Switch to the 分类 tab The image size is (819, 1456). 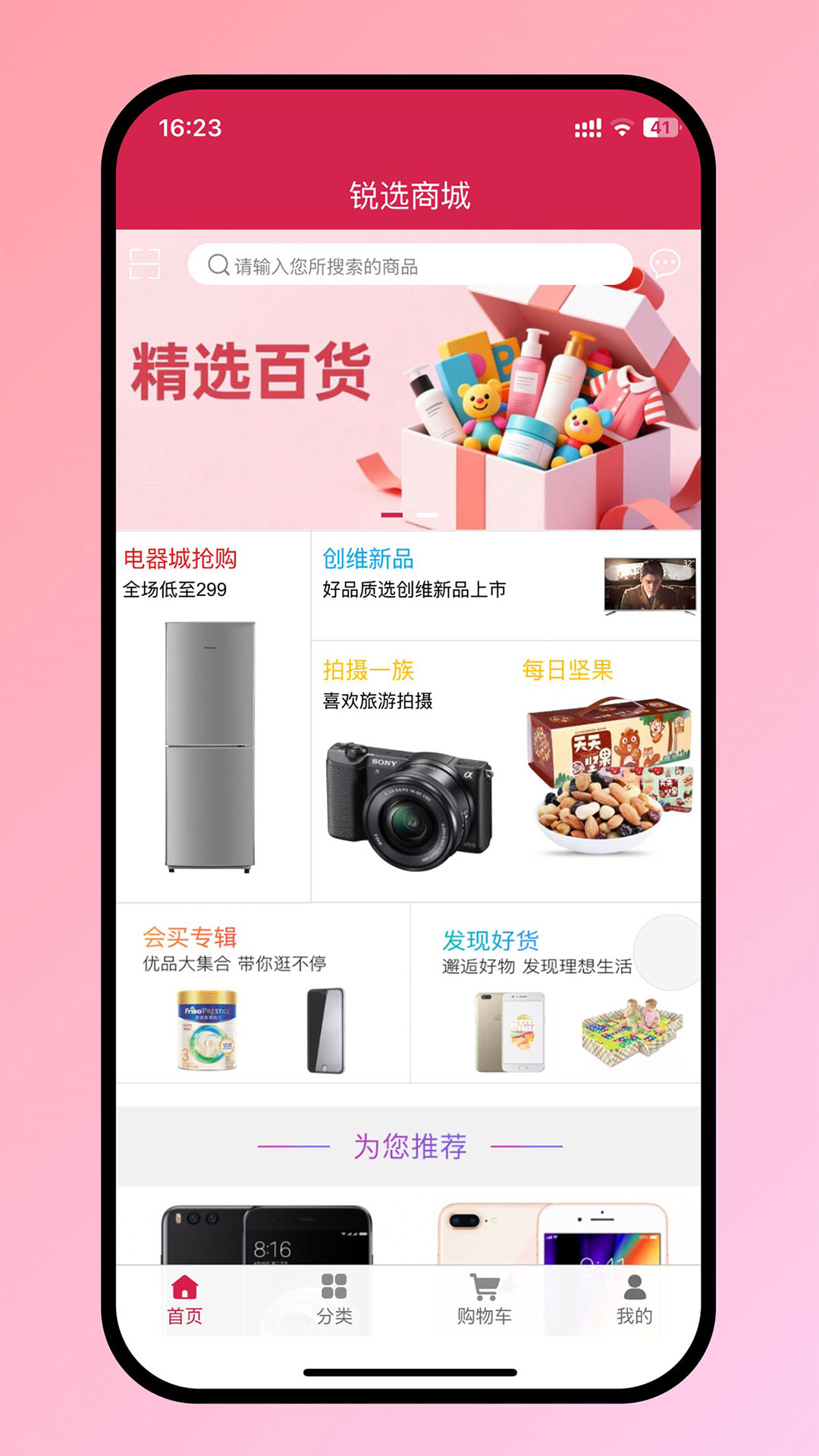pos(334,1300)
